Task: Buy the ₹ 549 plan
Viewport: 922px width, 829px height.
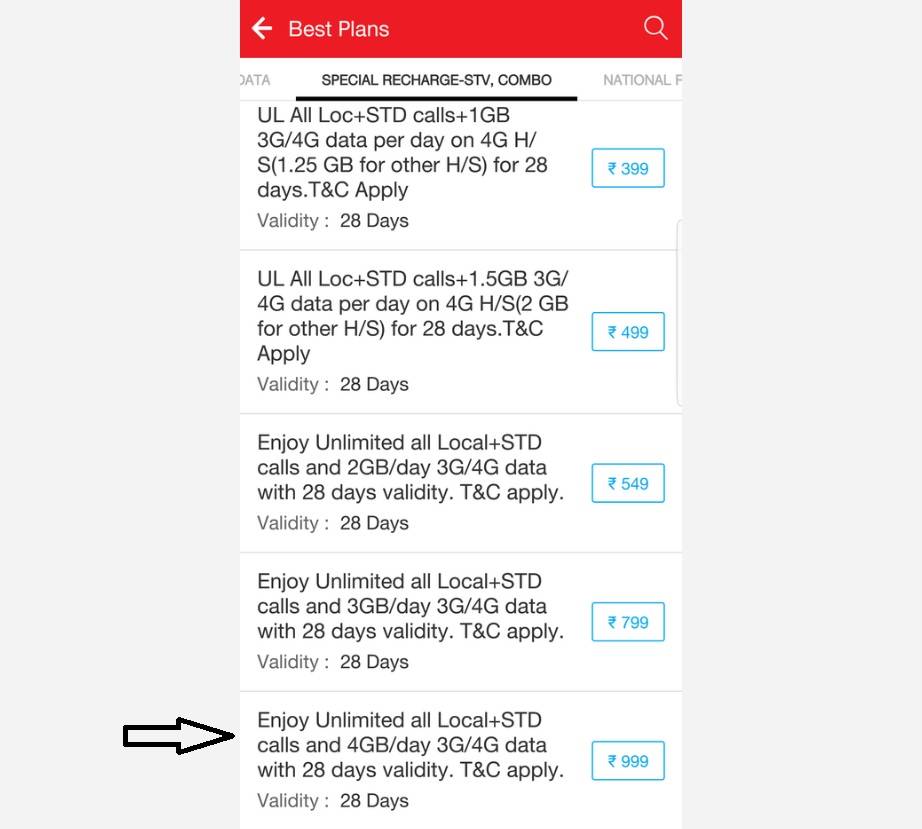Action: tap(628, 484)
